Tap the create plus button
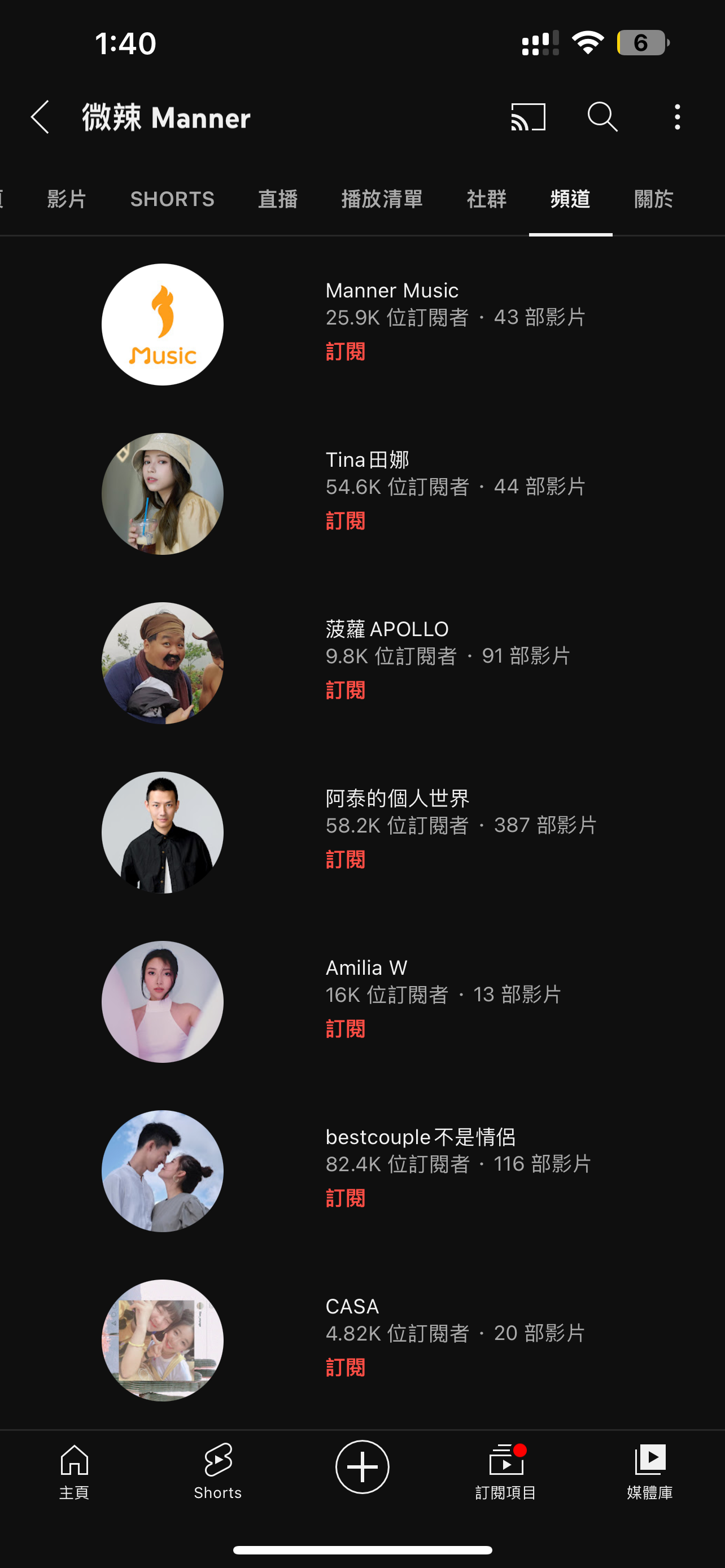The height and width of the screenshot is (1568, 725). [362, 1467]
